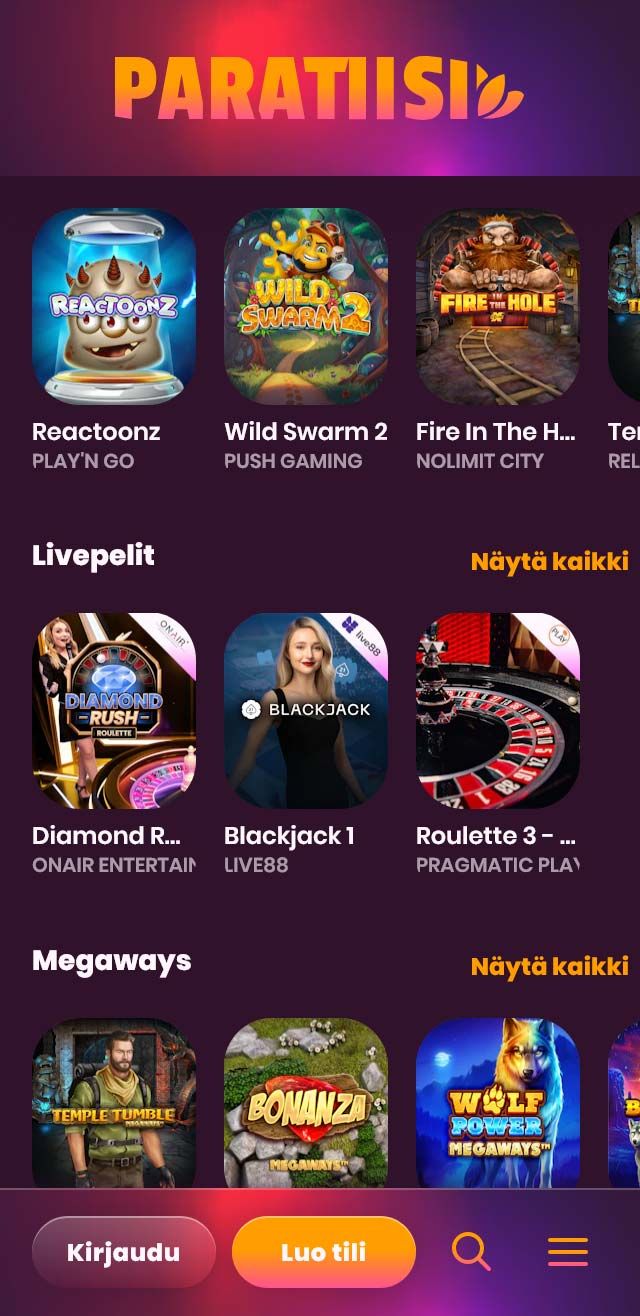Open the search magnifier icon
Image resolution: width=640 pixels, height=1316 pixels.
(471, 1251)
